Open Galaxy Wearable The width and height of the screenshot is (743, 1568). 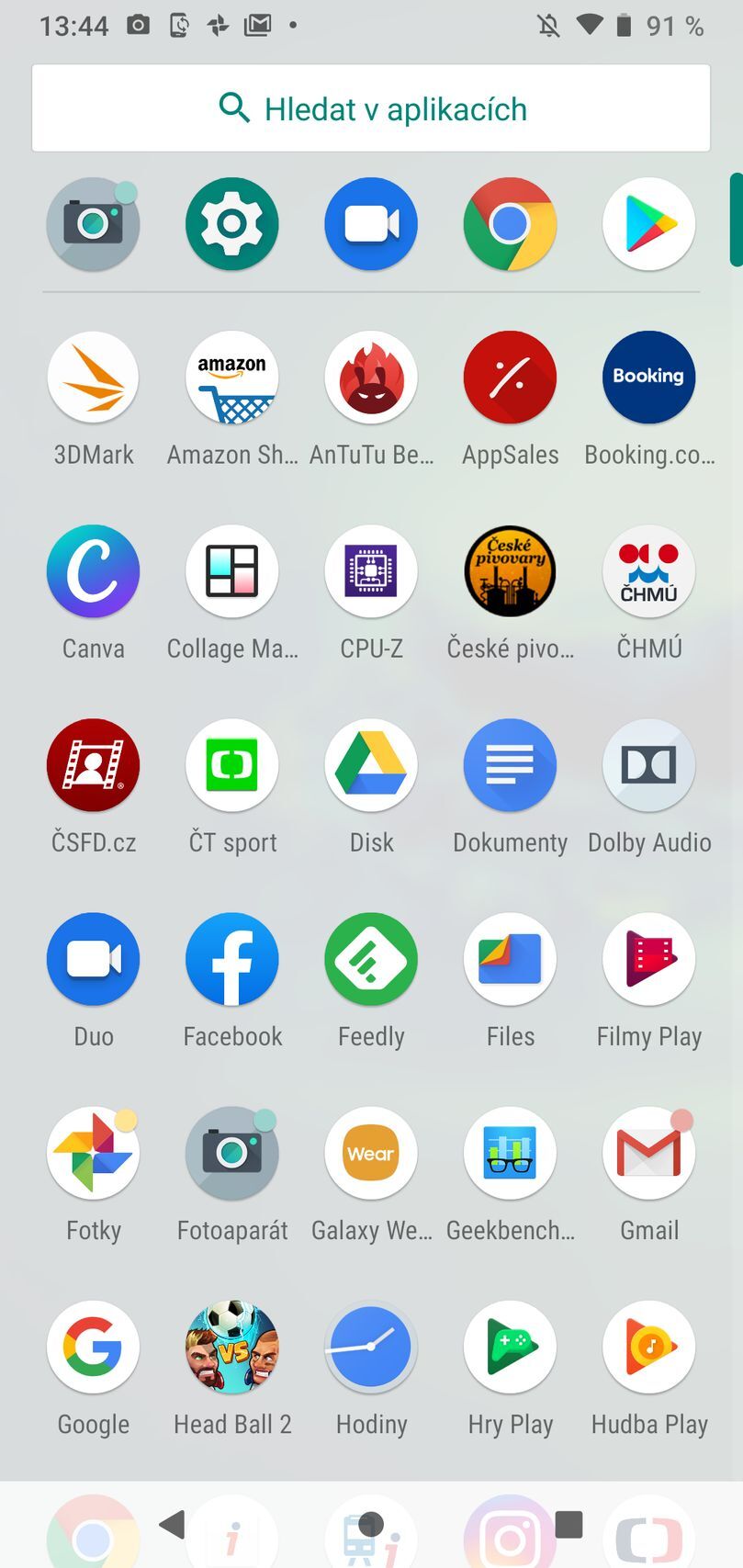[x=371, y=1153]
